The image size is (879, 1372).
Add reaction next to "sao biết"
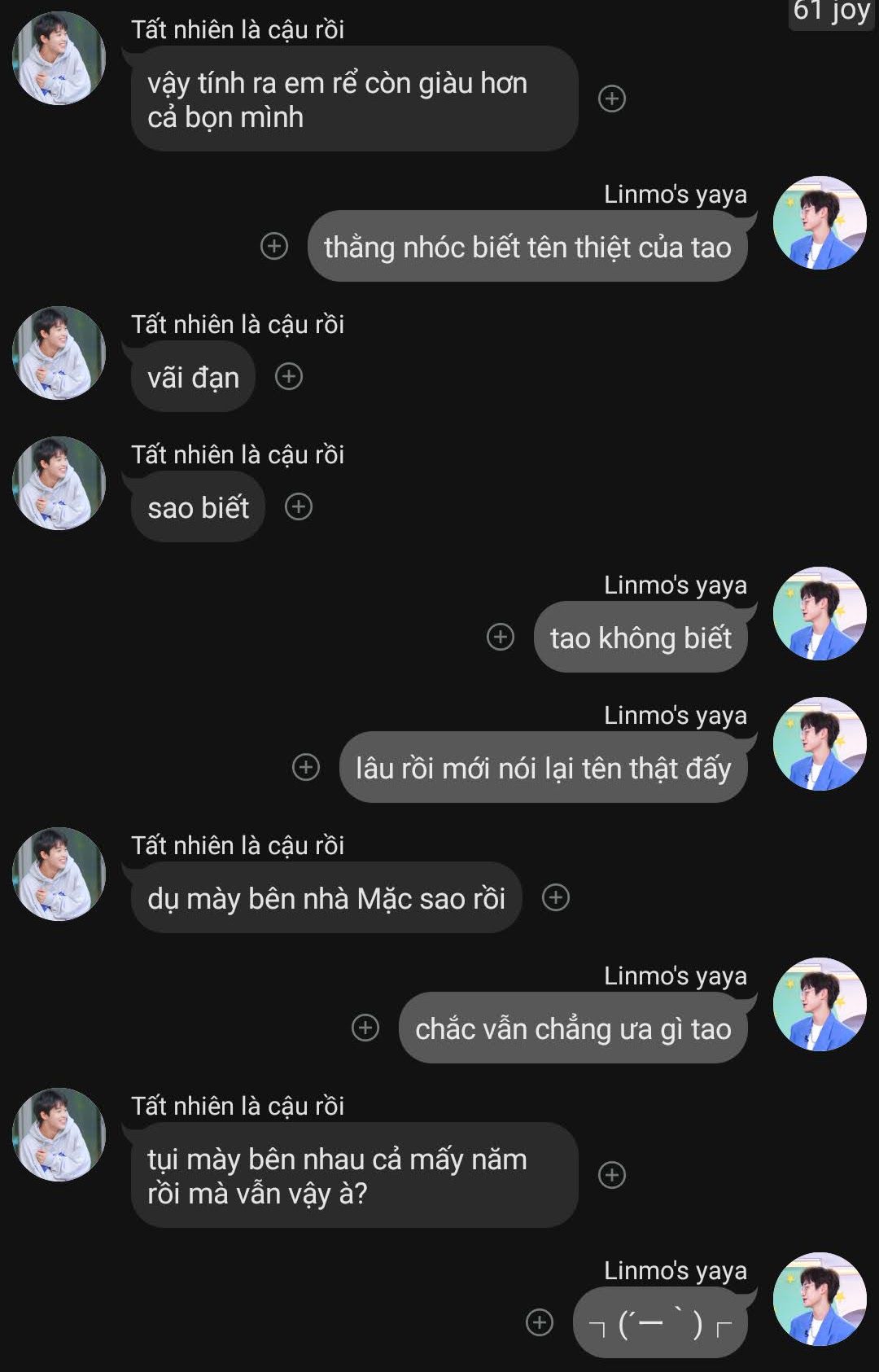point(299,506)
